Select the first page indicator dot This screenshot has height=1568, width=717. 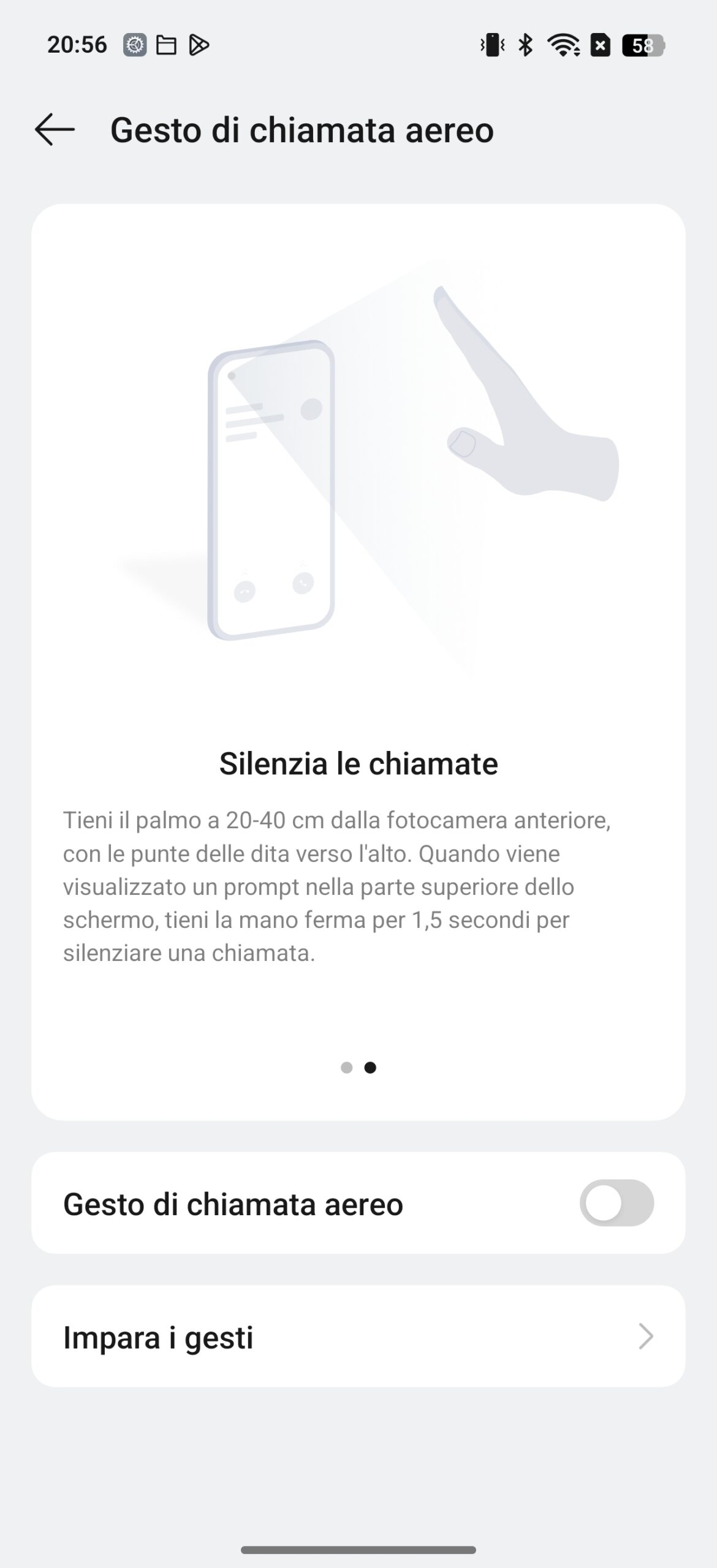point(346,1068)
